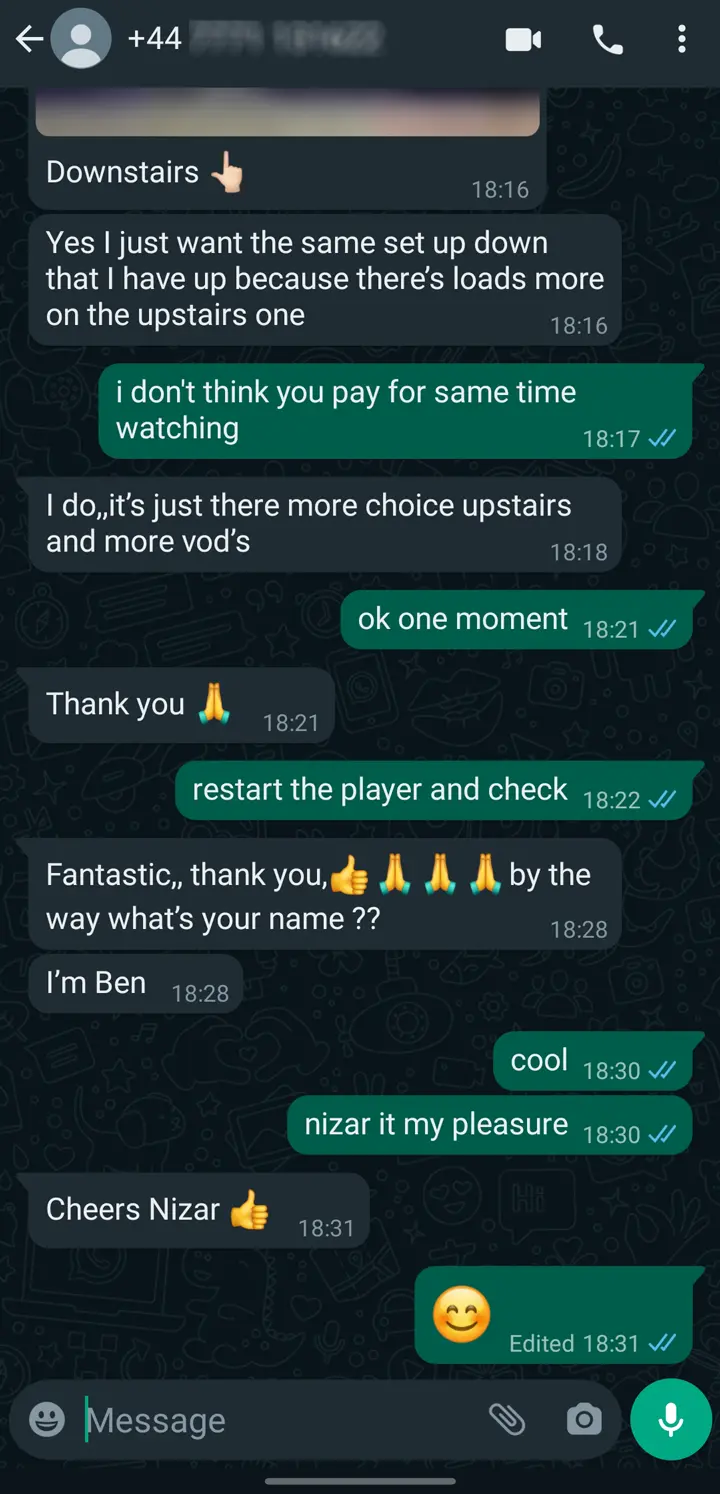
Task: Go back to the chat list
Action: pyautogui.click(x=29, y=40)
